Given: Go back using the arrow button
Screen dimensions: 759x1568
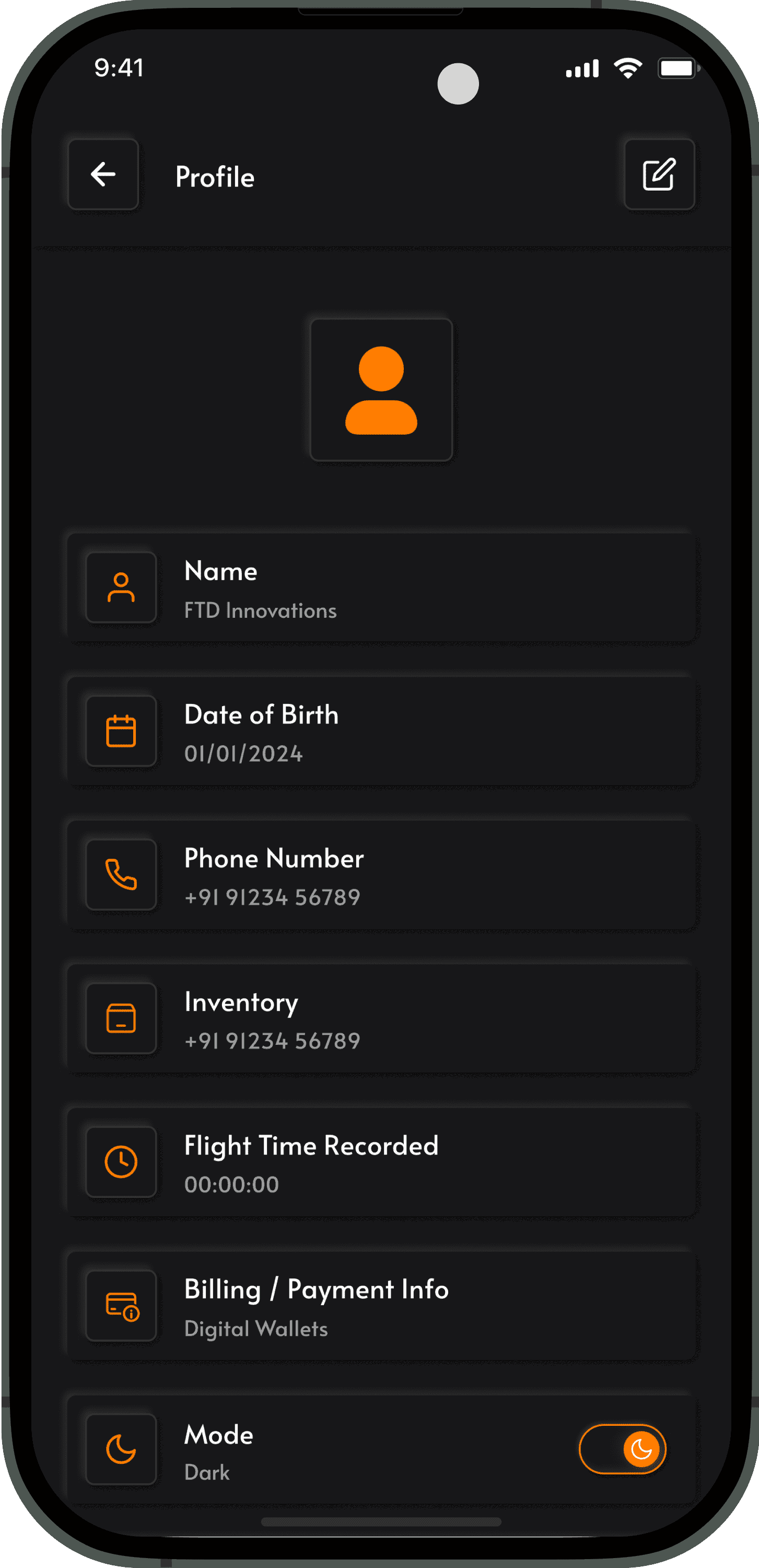Looking at the screenshot, I should click(x=103, y=175).
